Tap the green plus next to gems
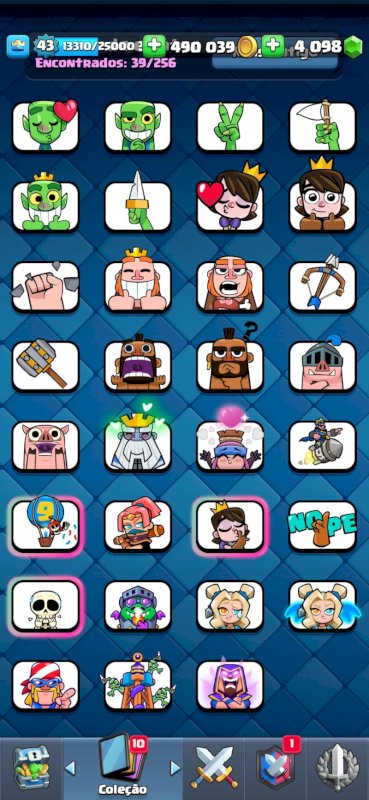The image size is (369, 800). [273, 45]
